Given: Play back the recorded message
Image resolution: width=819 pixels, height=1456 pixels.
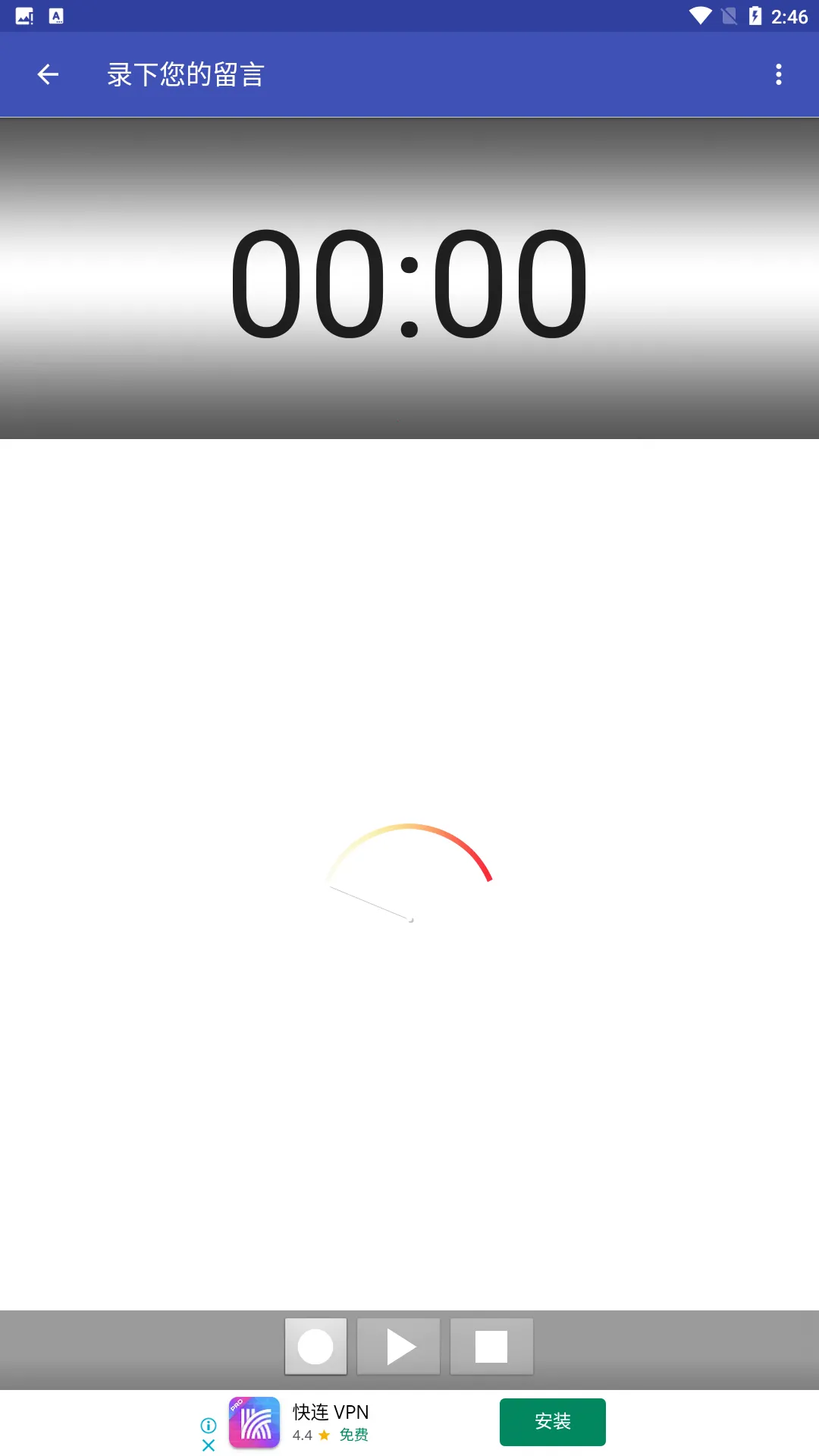Looking at the screenshot, I should tap(399, 1347).
